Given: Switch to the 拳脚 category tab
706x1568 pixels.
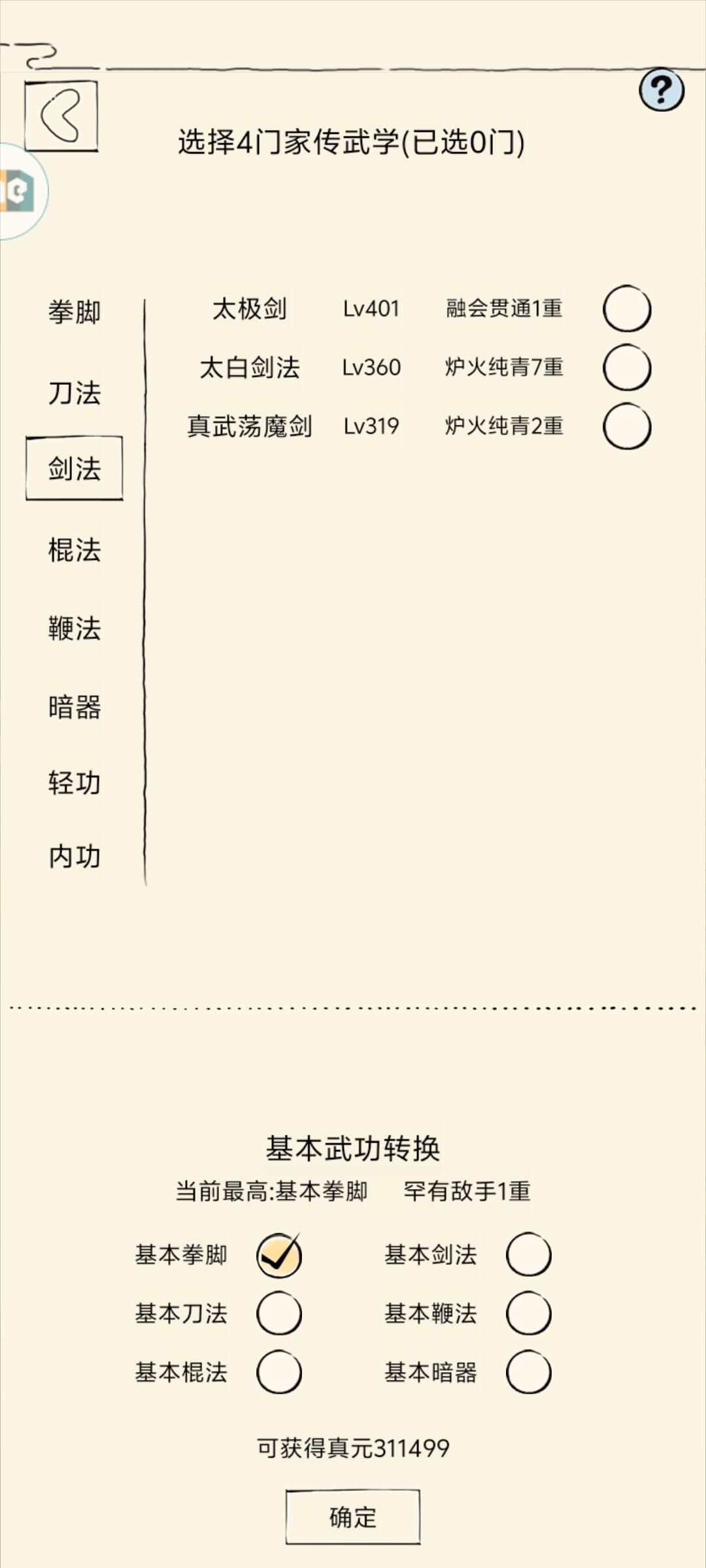Looking at the screenshot, I should [74, 312].
